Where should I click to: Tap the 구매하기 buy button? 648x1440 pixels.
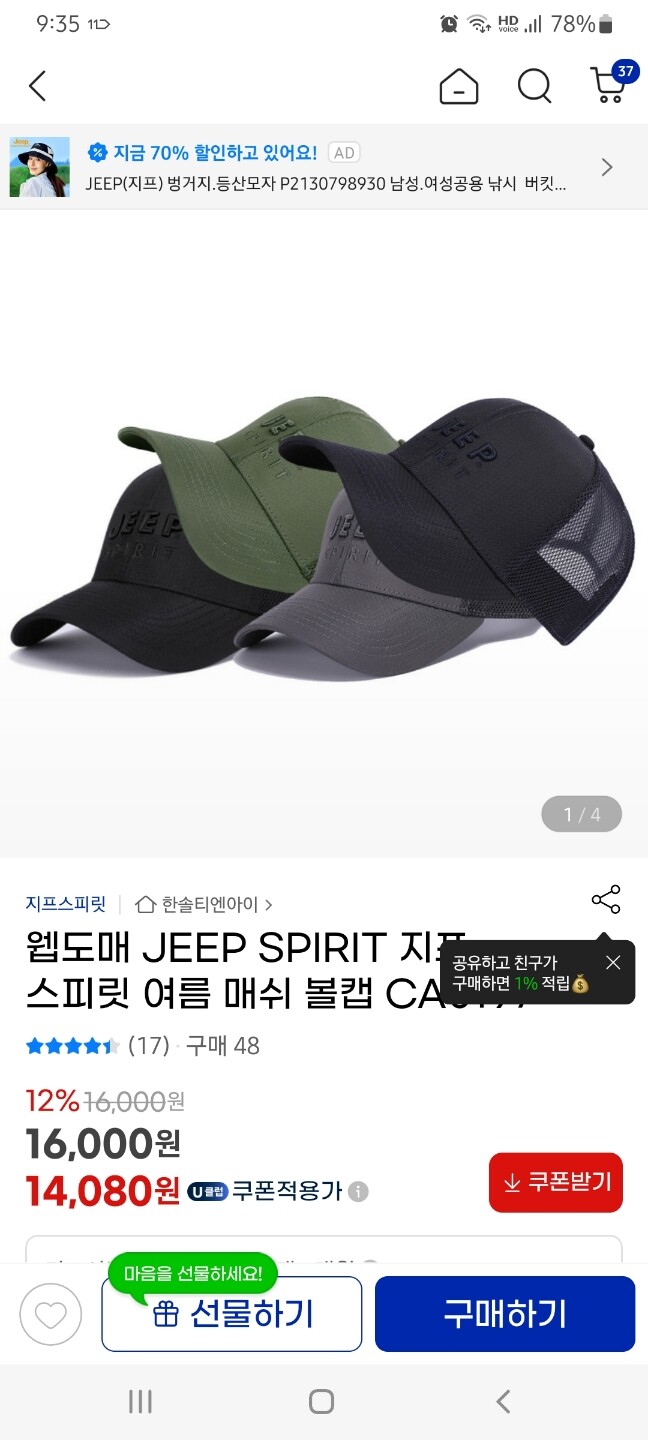(505, 1314)
